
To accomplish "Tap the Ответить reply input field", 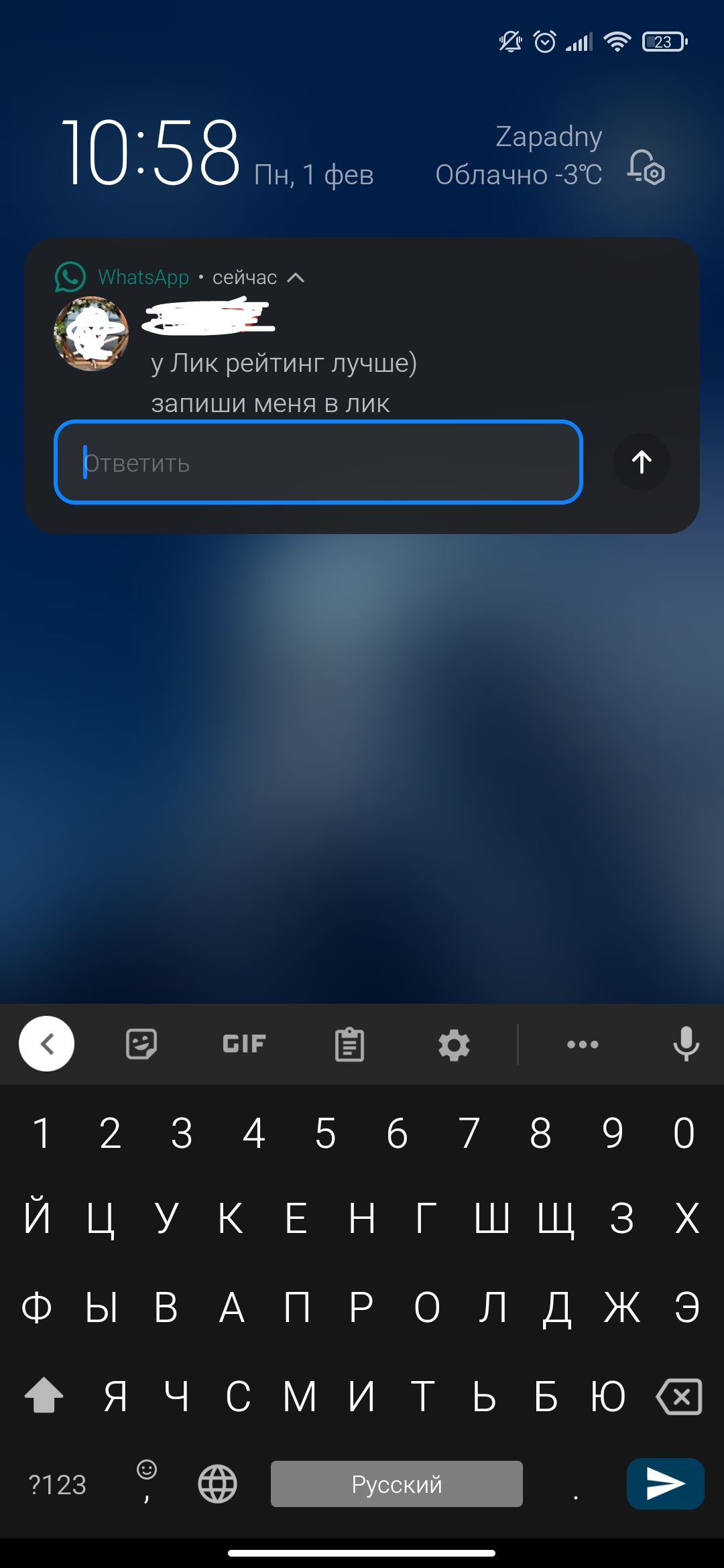I will (x=318, y=462).
